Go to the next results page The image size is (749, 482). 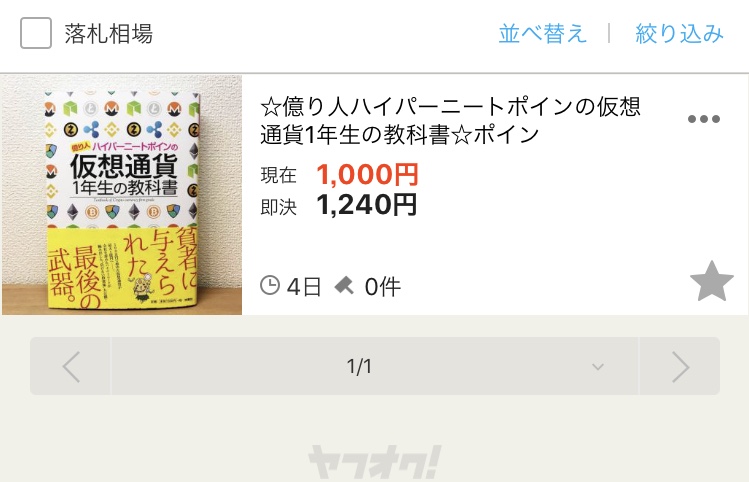point(680,367)
